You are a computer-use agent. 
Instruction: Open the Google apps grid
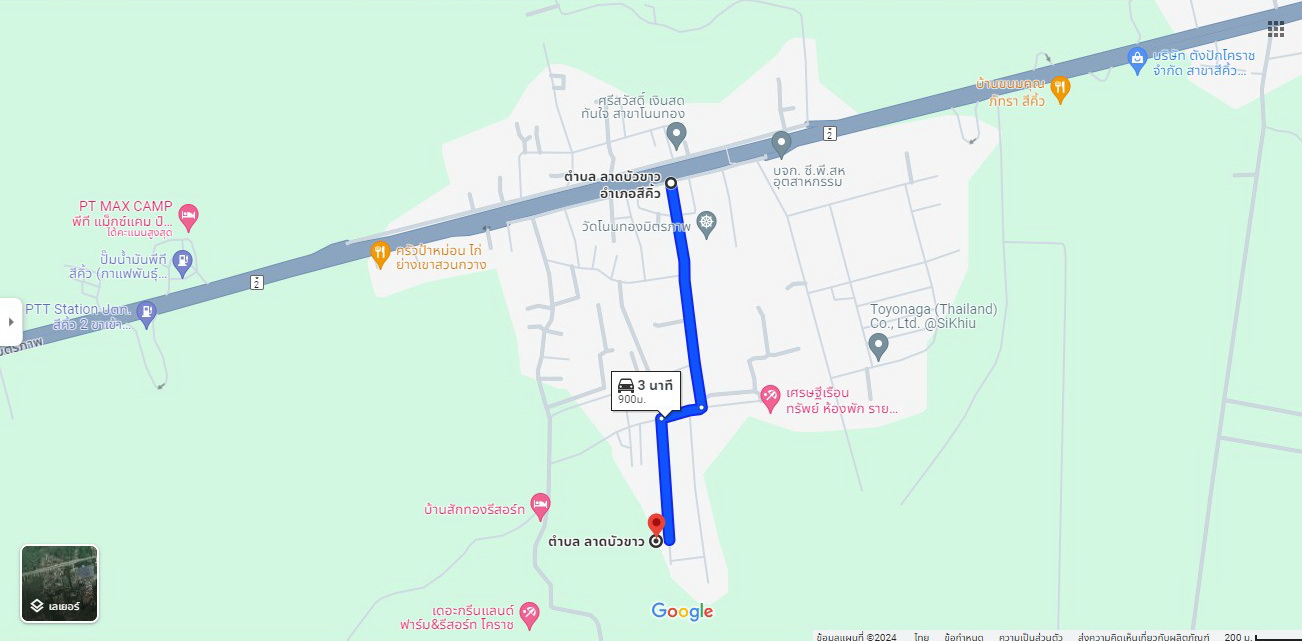(1276, 29)
